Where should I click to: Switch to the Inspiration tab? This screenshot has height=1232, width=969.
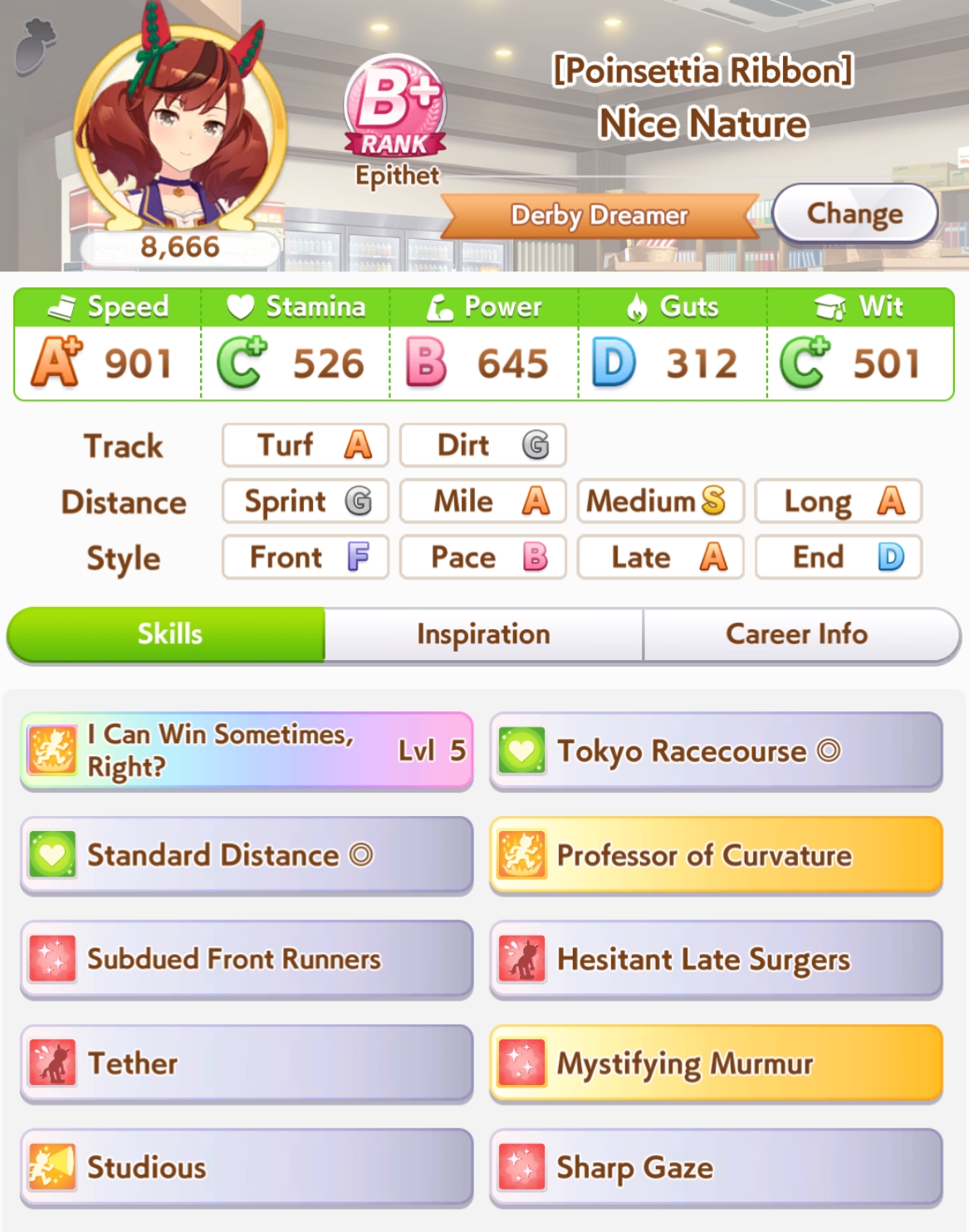tap(483, 634)
